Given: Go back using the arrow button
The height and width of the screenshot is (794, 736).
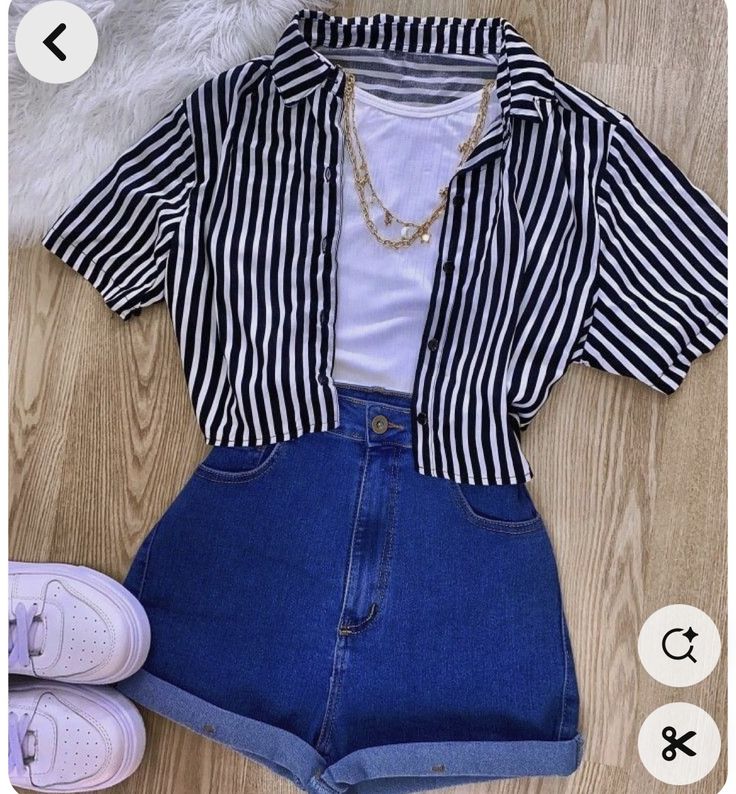Looking at the screenshot, I should 56,42.
